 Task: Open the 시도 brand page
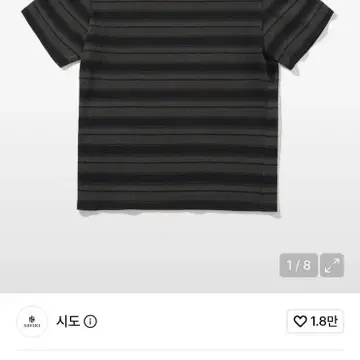point(68,322)
